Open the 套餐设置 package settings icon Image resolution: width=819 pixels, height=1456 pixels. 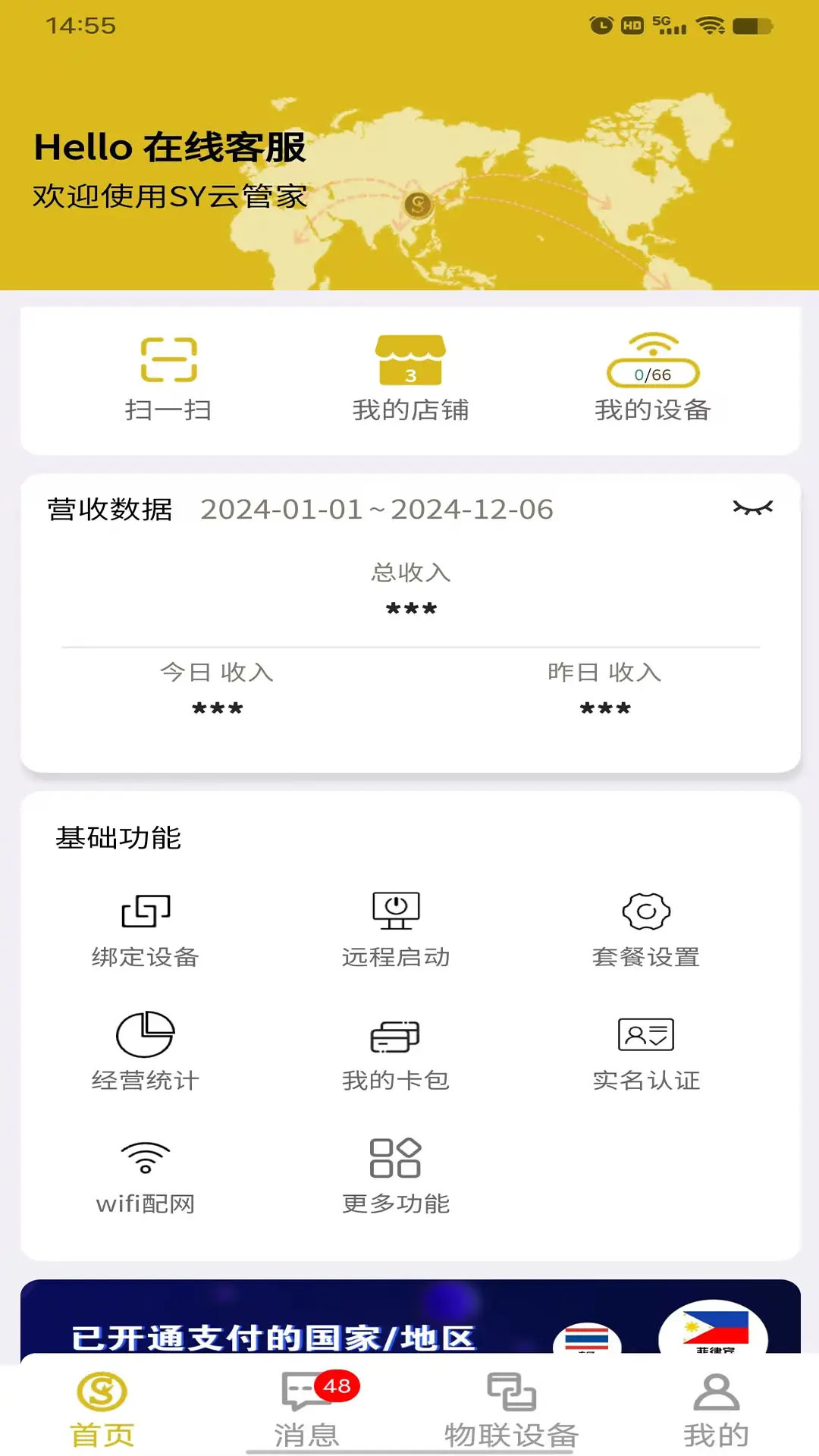coord(645,925)
